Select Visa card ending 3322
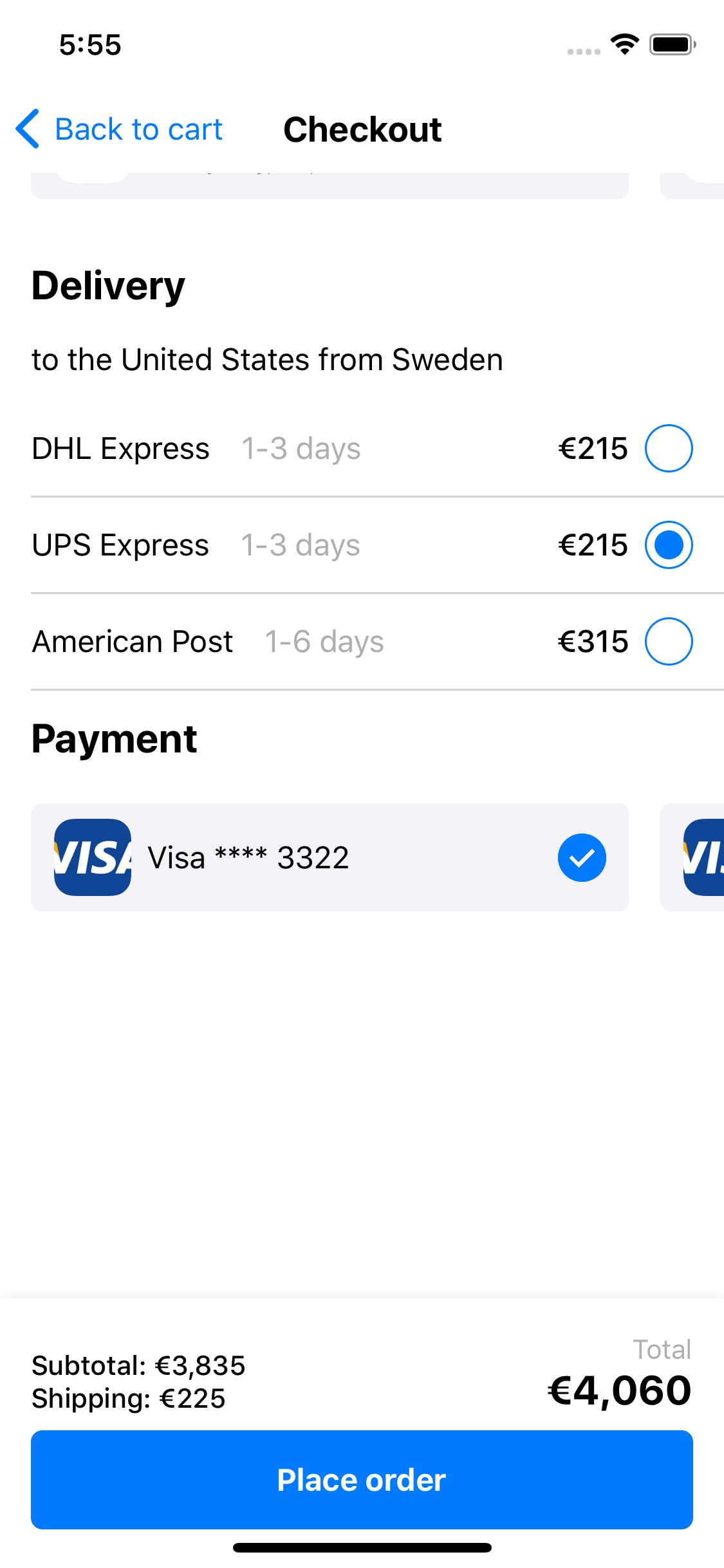 (330, 857)
